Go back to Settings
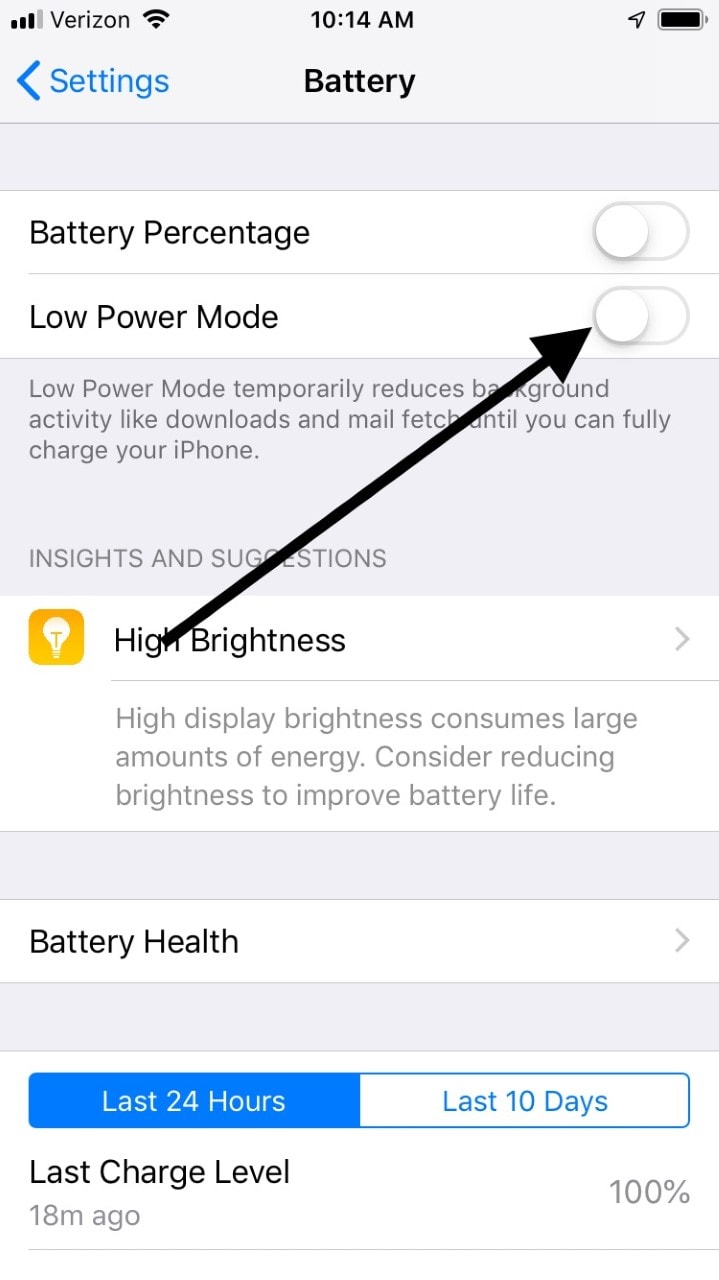 (x=93, y=81)
